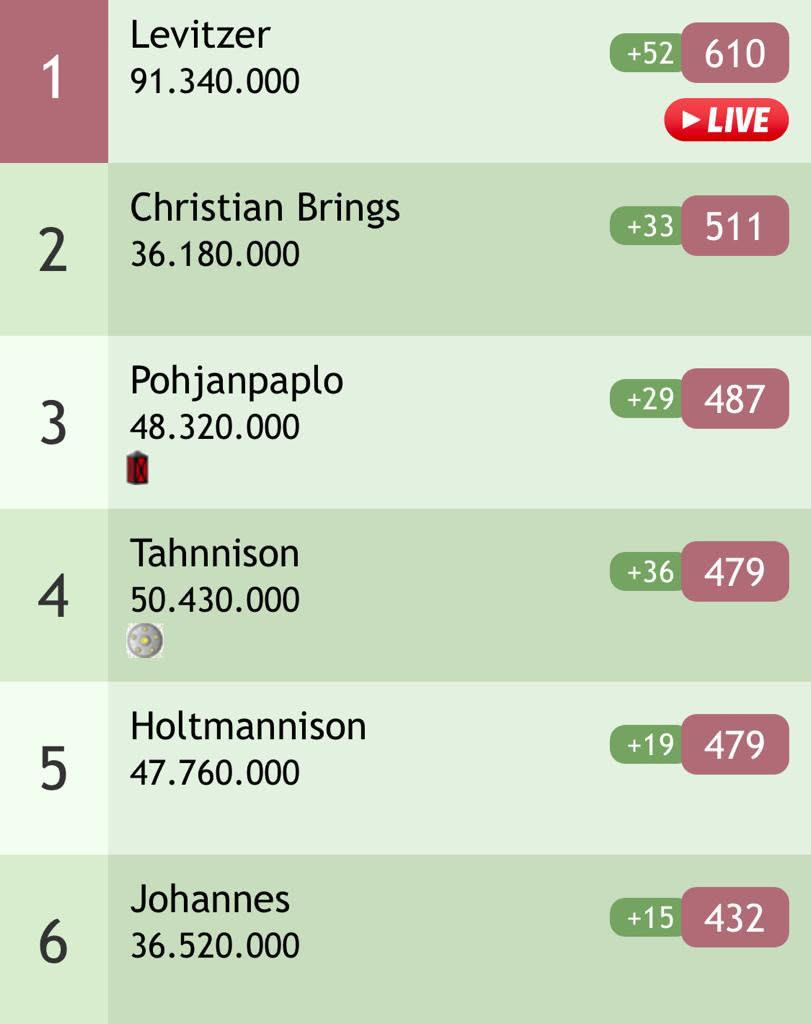Tap the LIVE button under Levitzer
Screen dimensions: 811x1024
[726, 121]
